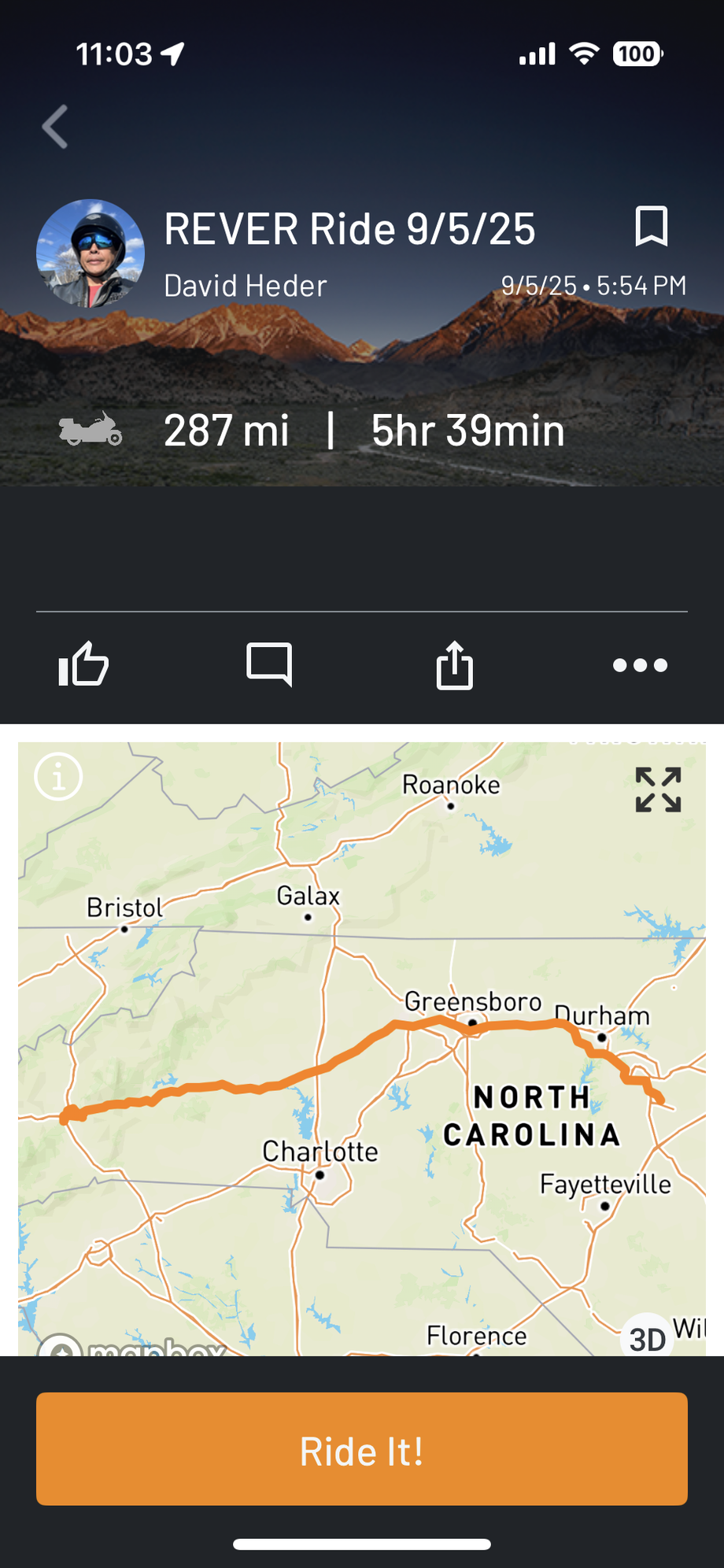
Task: Share this ride
Action: coord(455,665)
